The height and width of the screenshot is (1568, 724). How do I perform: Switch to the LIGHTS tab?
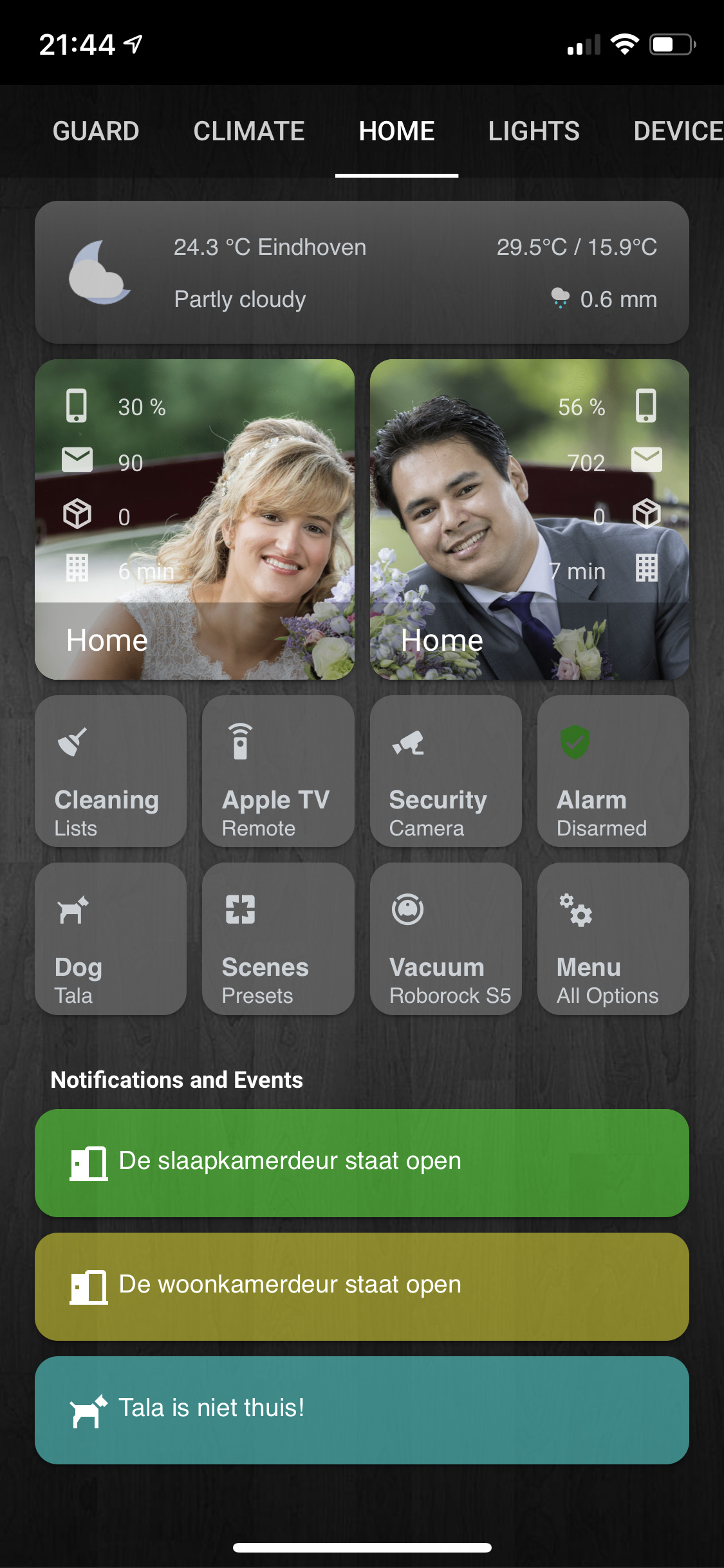(534, 131)
